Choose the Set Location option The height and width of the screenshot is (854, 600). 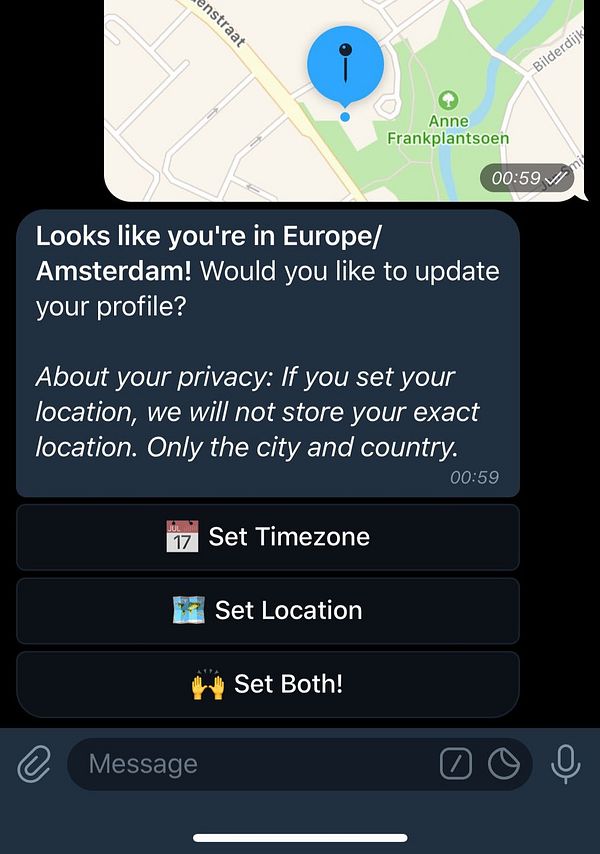click(x=268, y=610)
